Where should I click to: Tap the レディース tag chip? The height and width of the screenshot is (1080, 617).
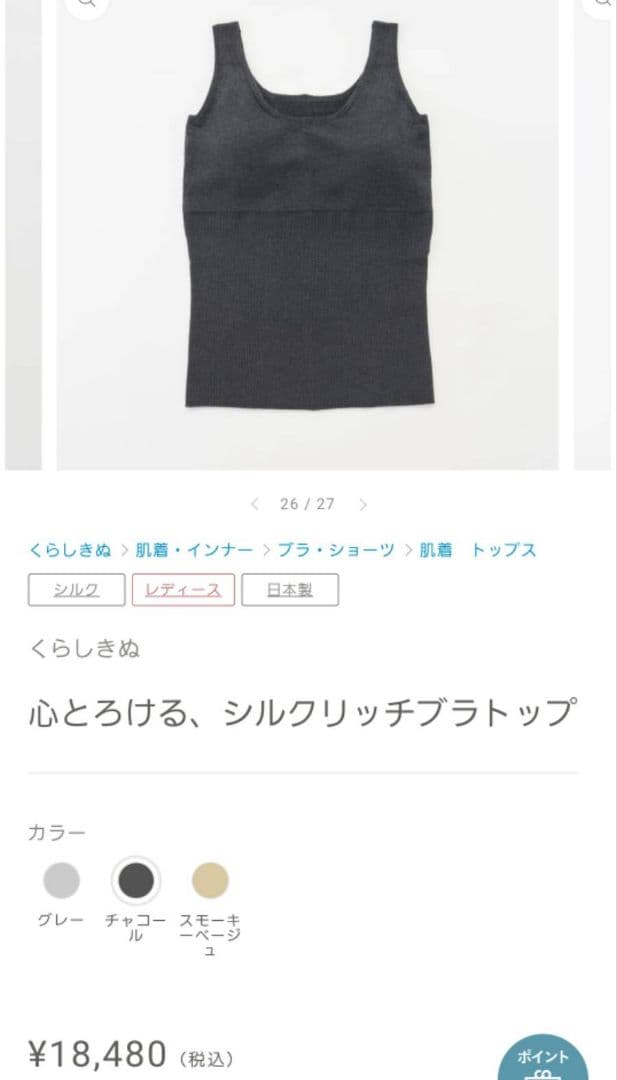pyautogui.click(x=183, y=590)
